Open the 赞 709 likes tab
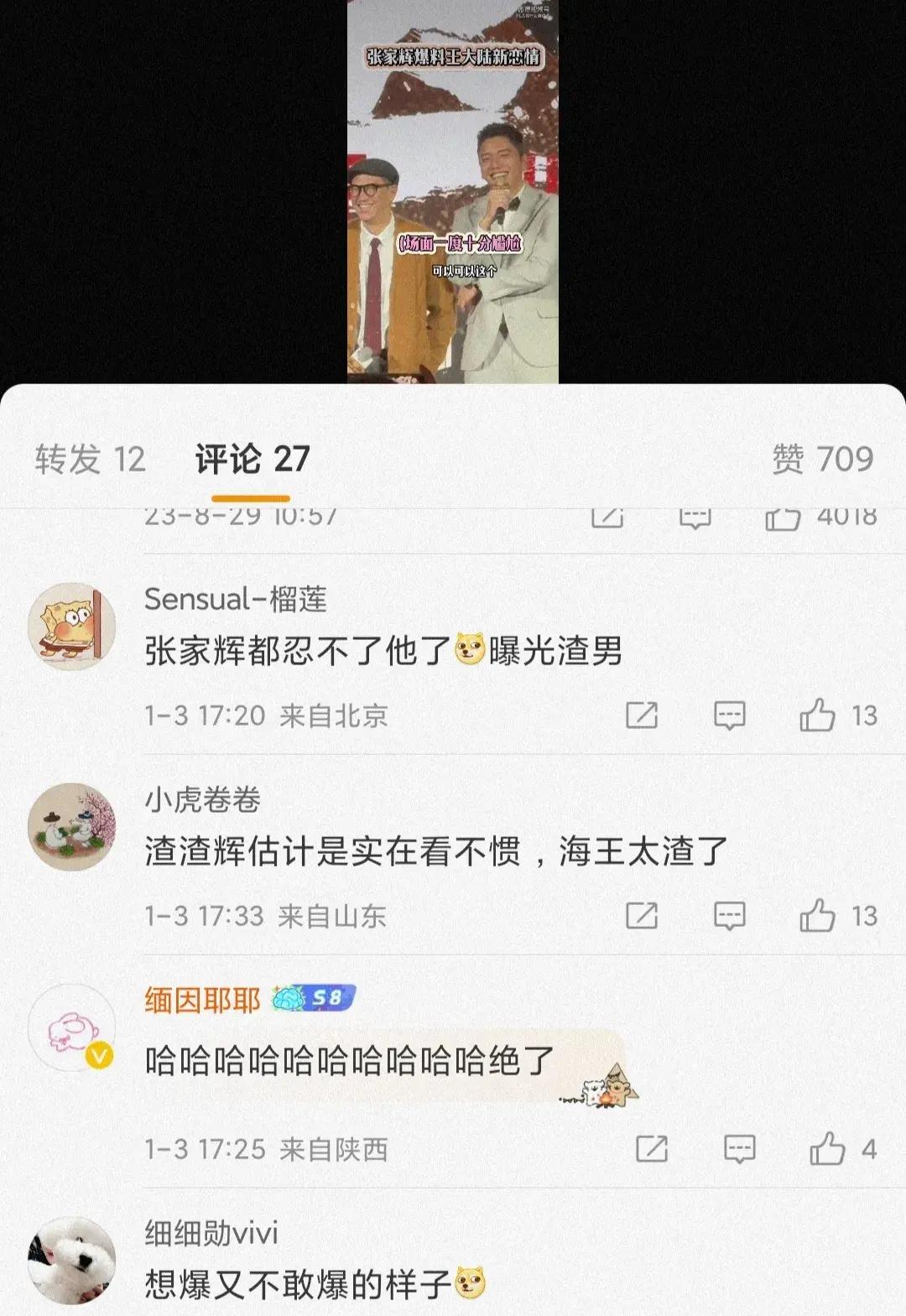Image resolution: width=906 pixels, height=1316 pixels. (x=822, y=459)
